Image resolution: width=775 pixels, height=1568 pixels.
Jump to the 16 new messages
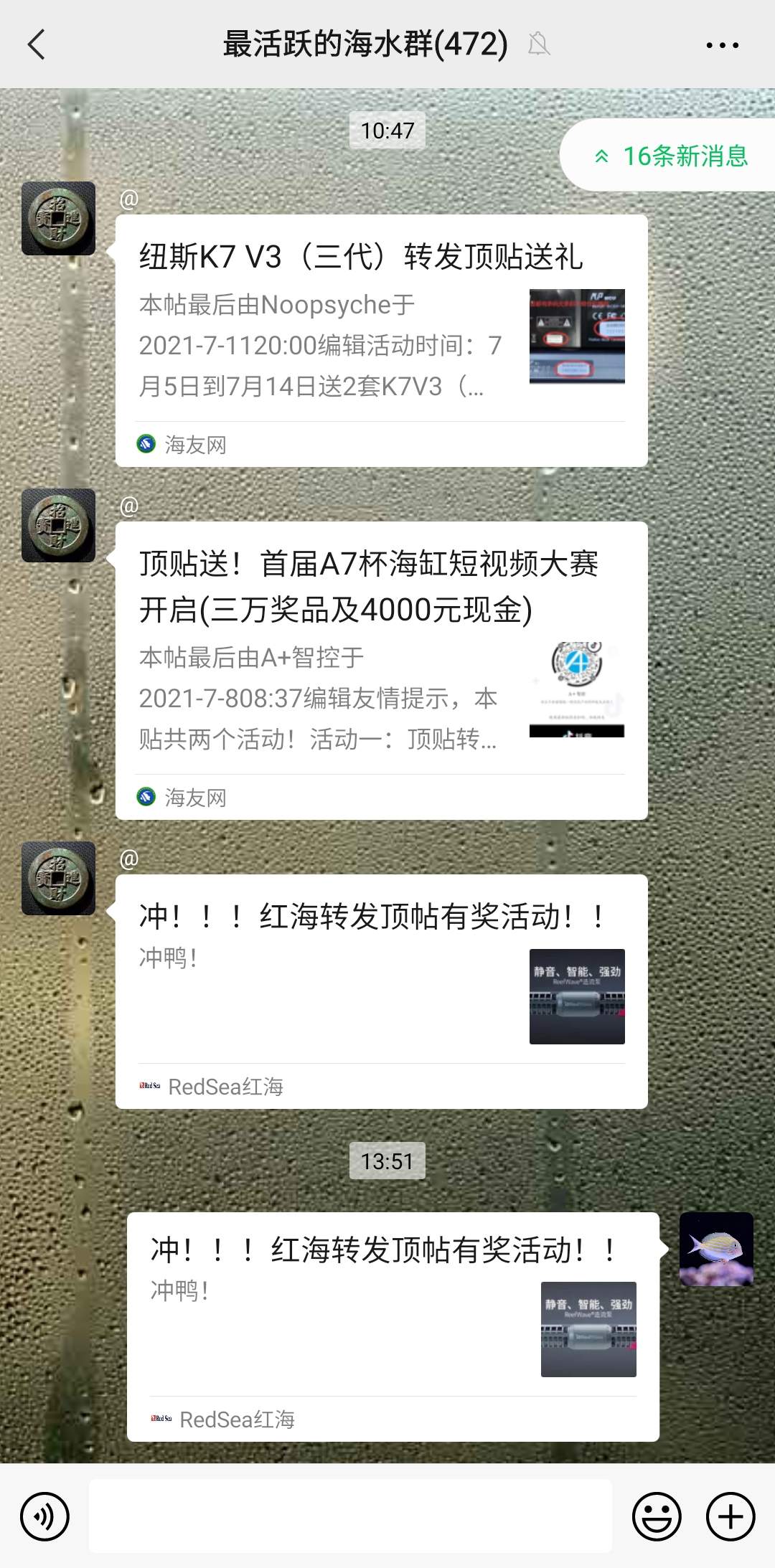[x=671, y=156]
